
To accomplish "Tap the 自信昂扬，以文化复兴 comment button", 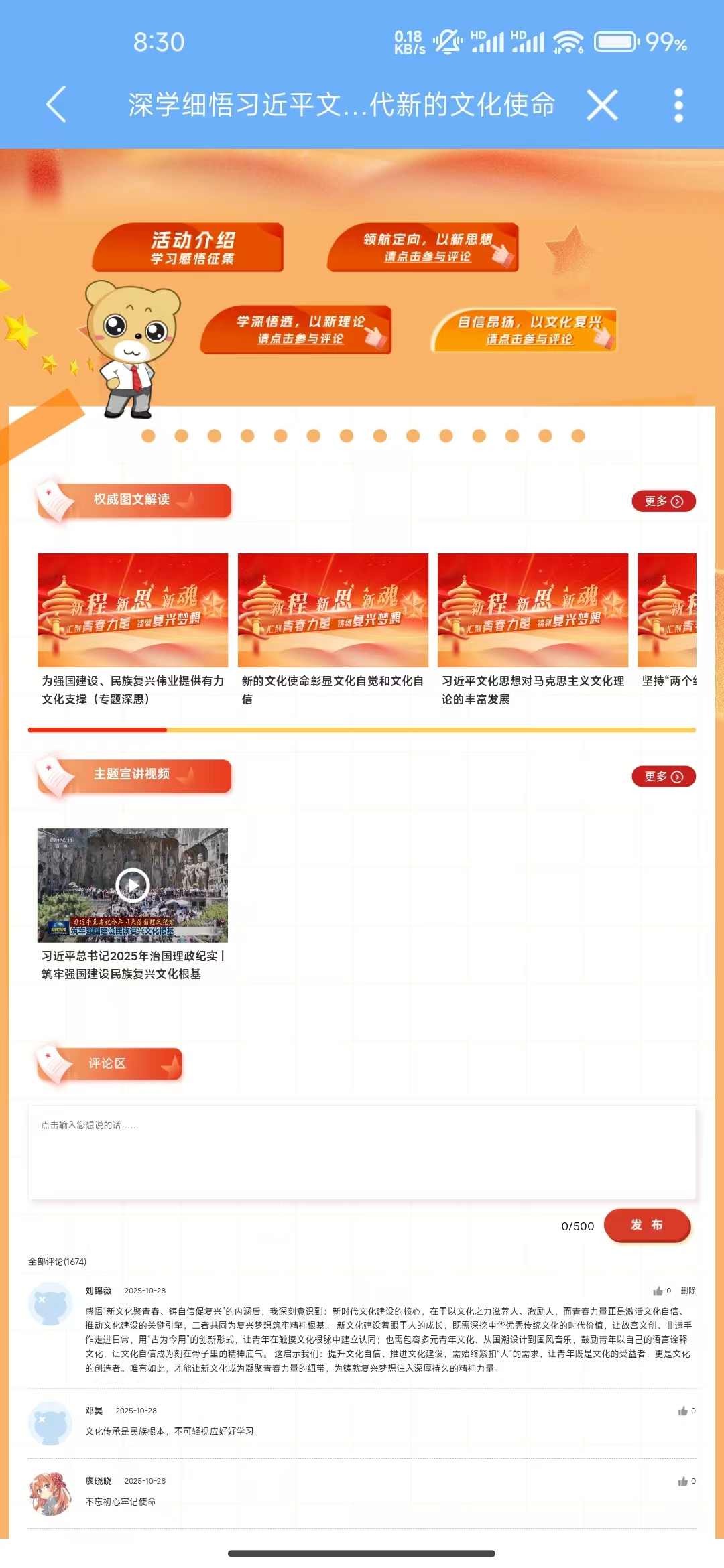I will pyautogui.click(x=524, y=330).
